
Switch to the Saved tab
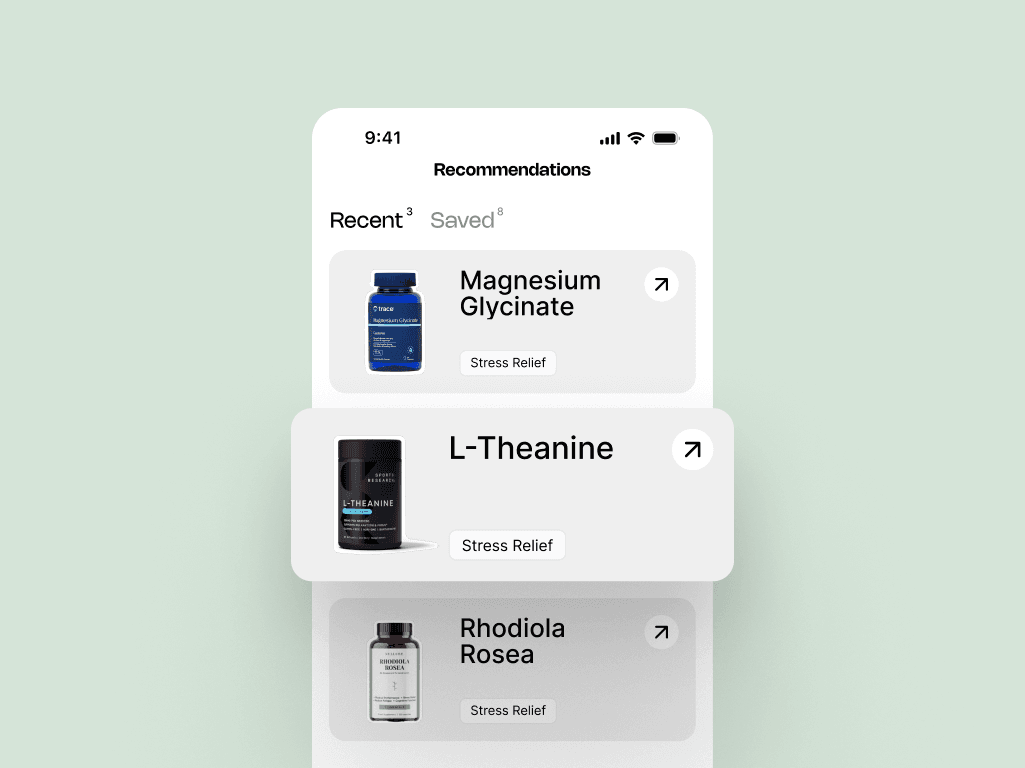click(x=462, y=220)
